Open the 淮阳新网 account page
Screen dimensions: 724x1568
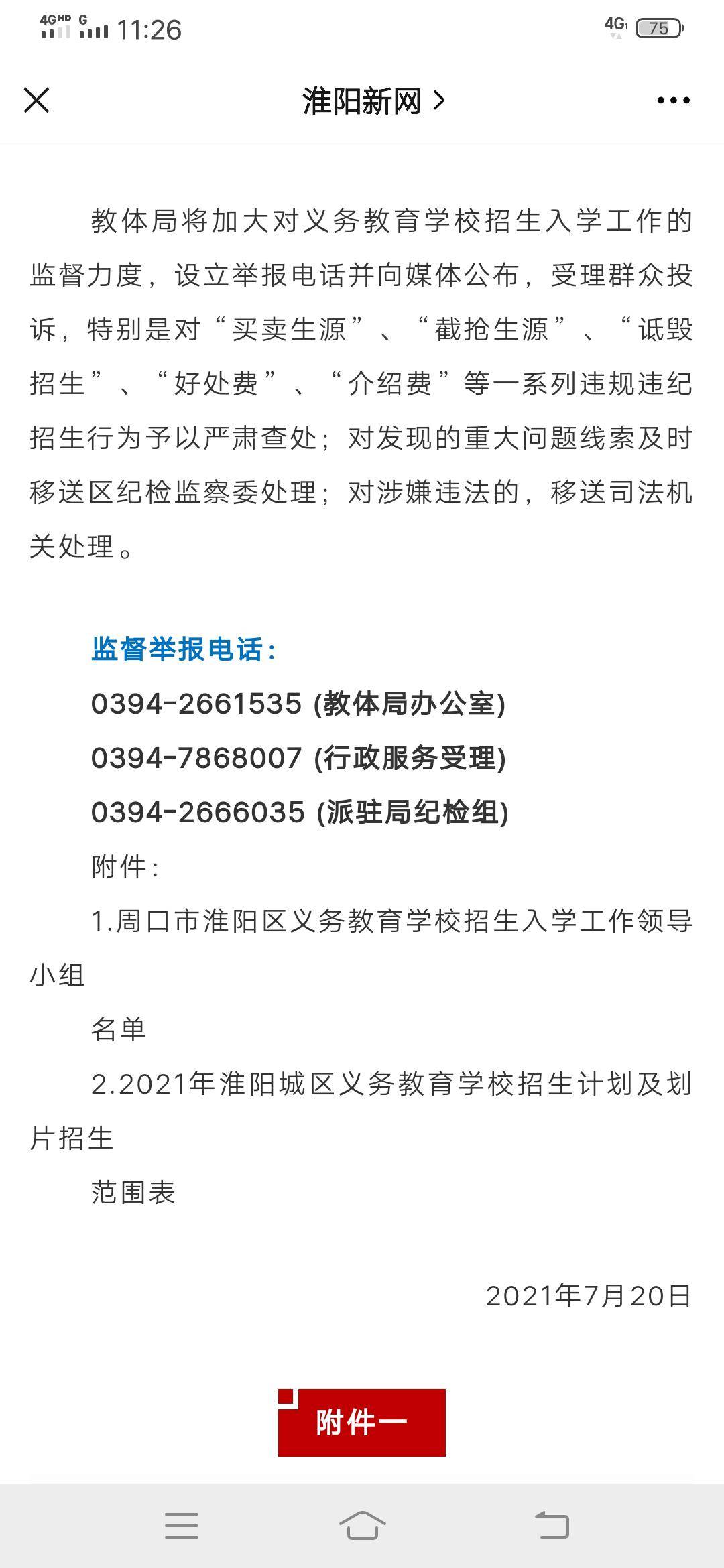(373, 101)
